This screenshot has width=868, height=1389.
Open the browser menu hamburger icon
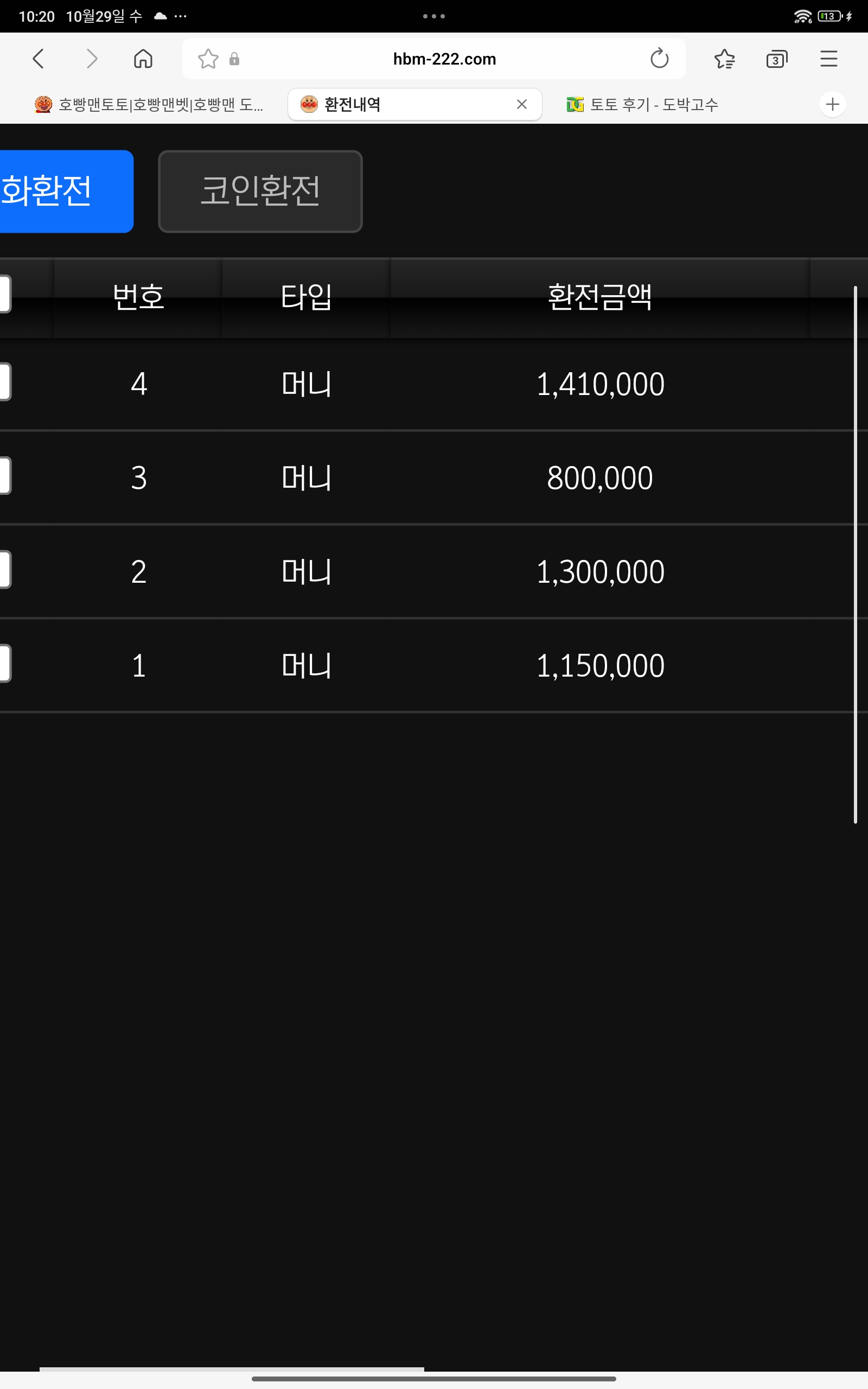(x=828, y=58)
